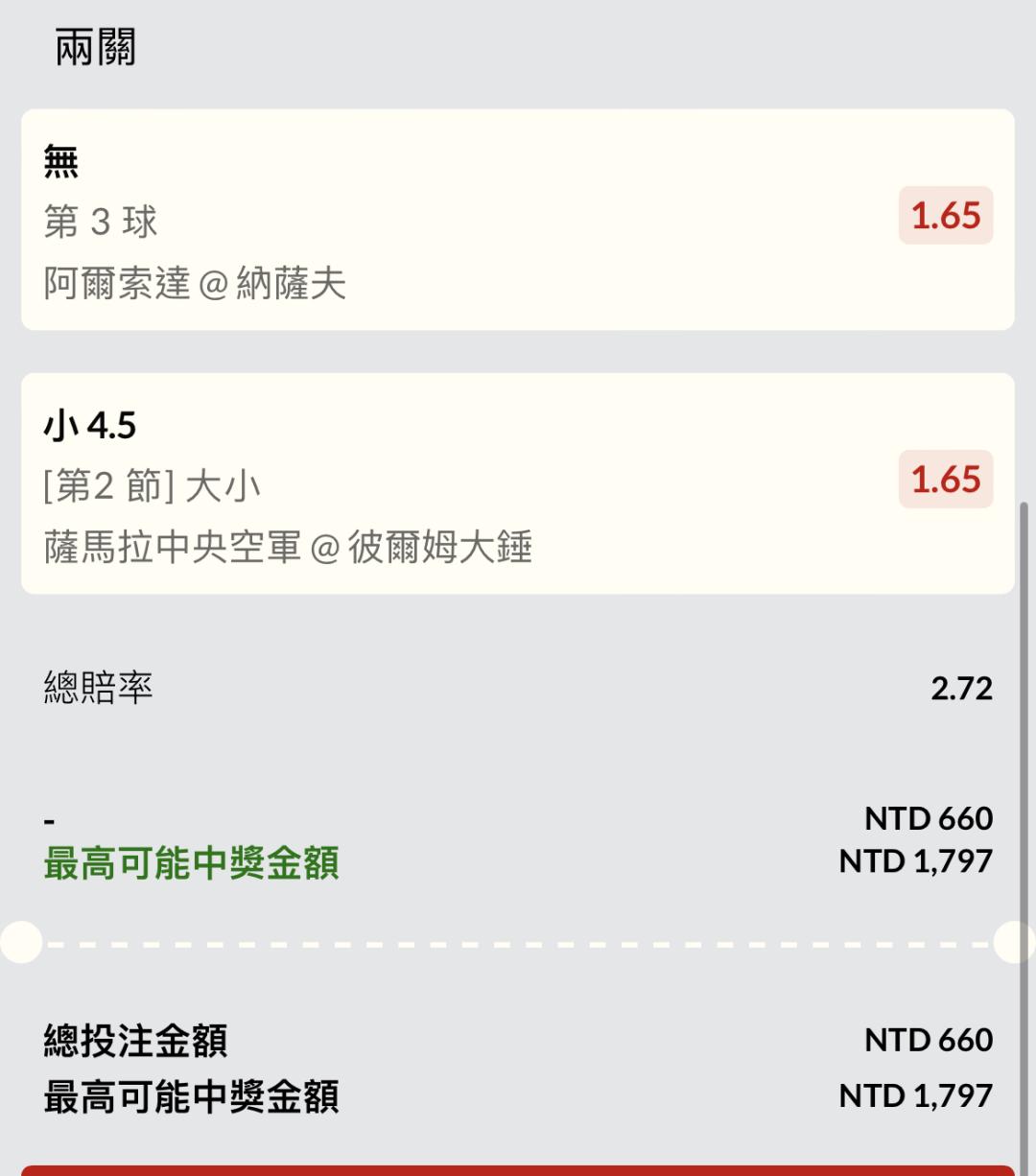This screenshot has width=1036, height=1176.
Task: Tap the red button below 最高可能中獎金額
Action: click(x=518, y=1170)
